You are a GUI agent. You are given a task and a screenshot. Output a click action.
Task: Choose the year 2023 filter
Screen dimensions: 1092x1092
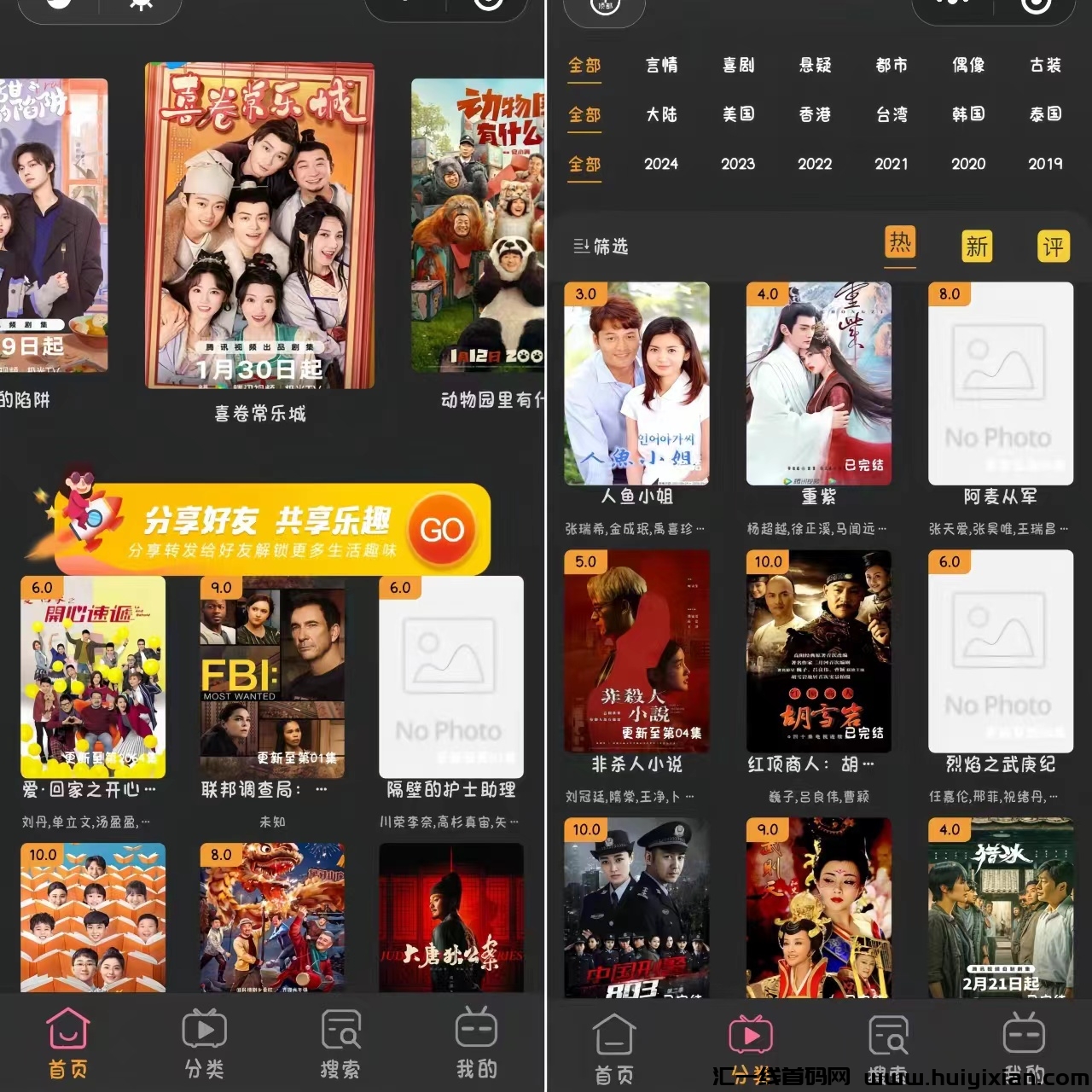point(738,164)
